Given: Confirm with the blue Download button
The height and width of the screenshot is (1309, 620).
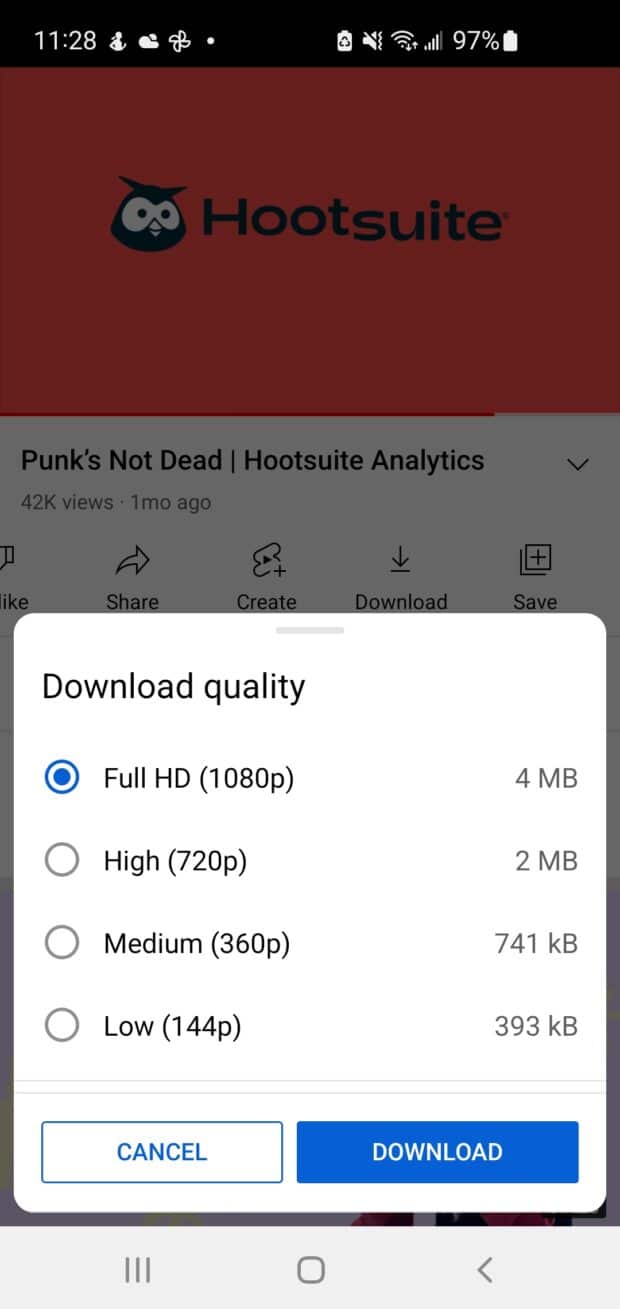Looking at the screenshot, I should (437, 1152).
